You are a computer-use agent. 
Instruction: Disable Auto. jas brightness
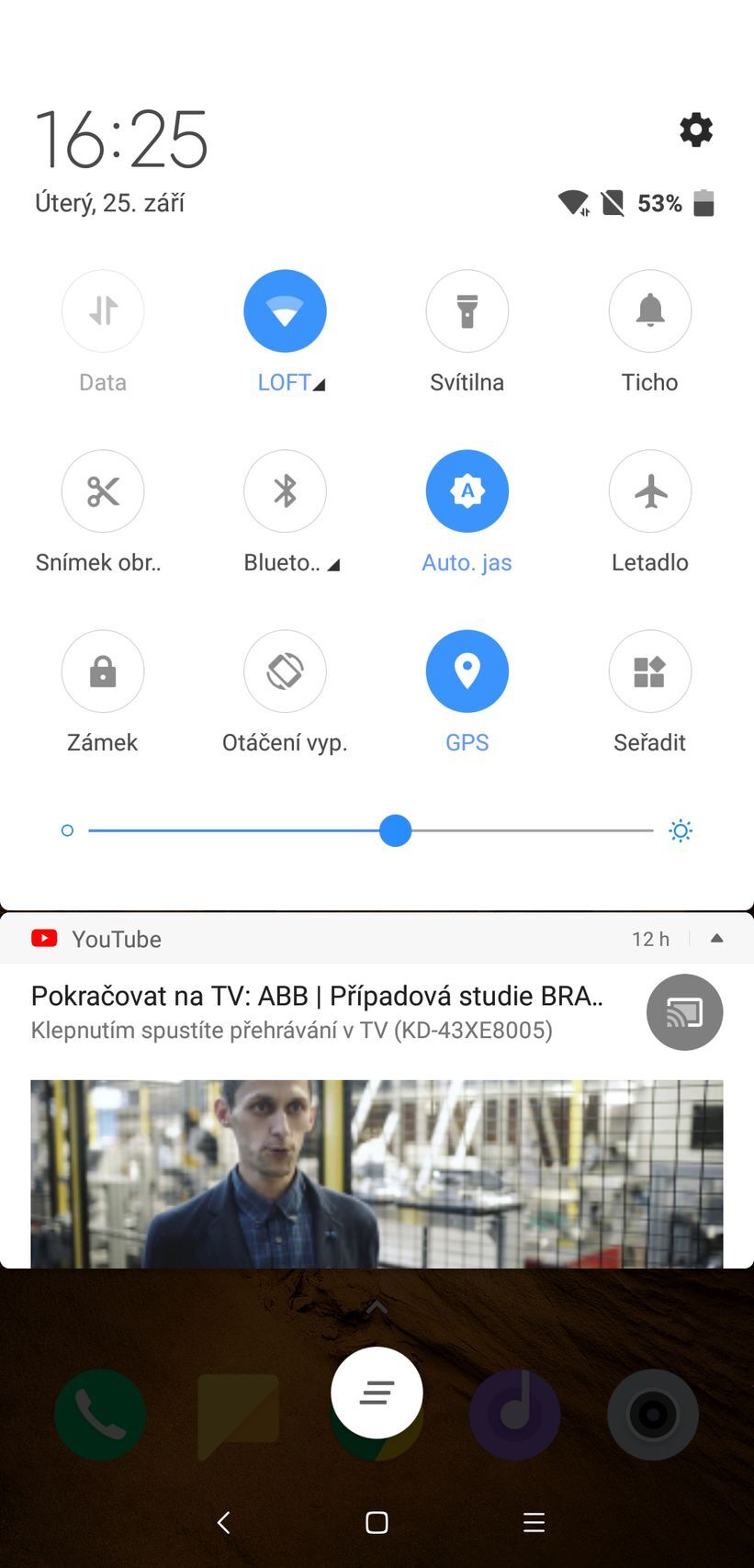pyautogui.click(x=467, y=491)
